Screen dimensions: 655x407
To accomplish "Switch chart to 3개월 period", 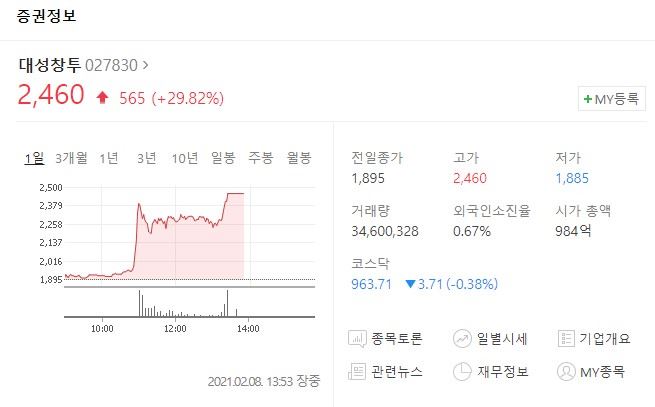I will pos(72,158).
